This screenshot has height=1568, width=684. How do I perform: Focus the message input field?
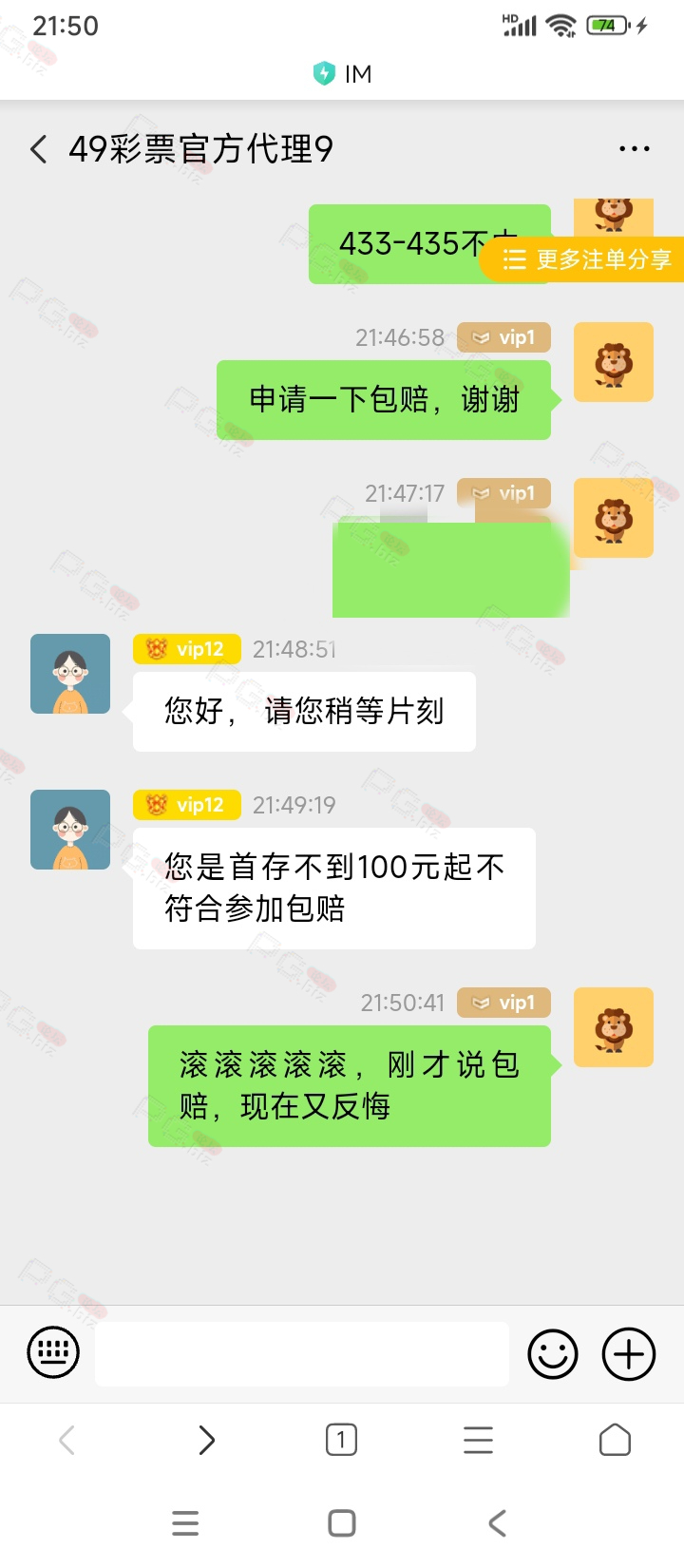coord(302,1353)
